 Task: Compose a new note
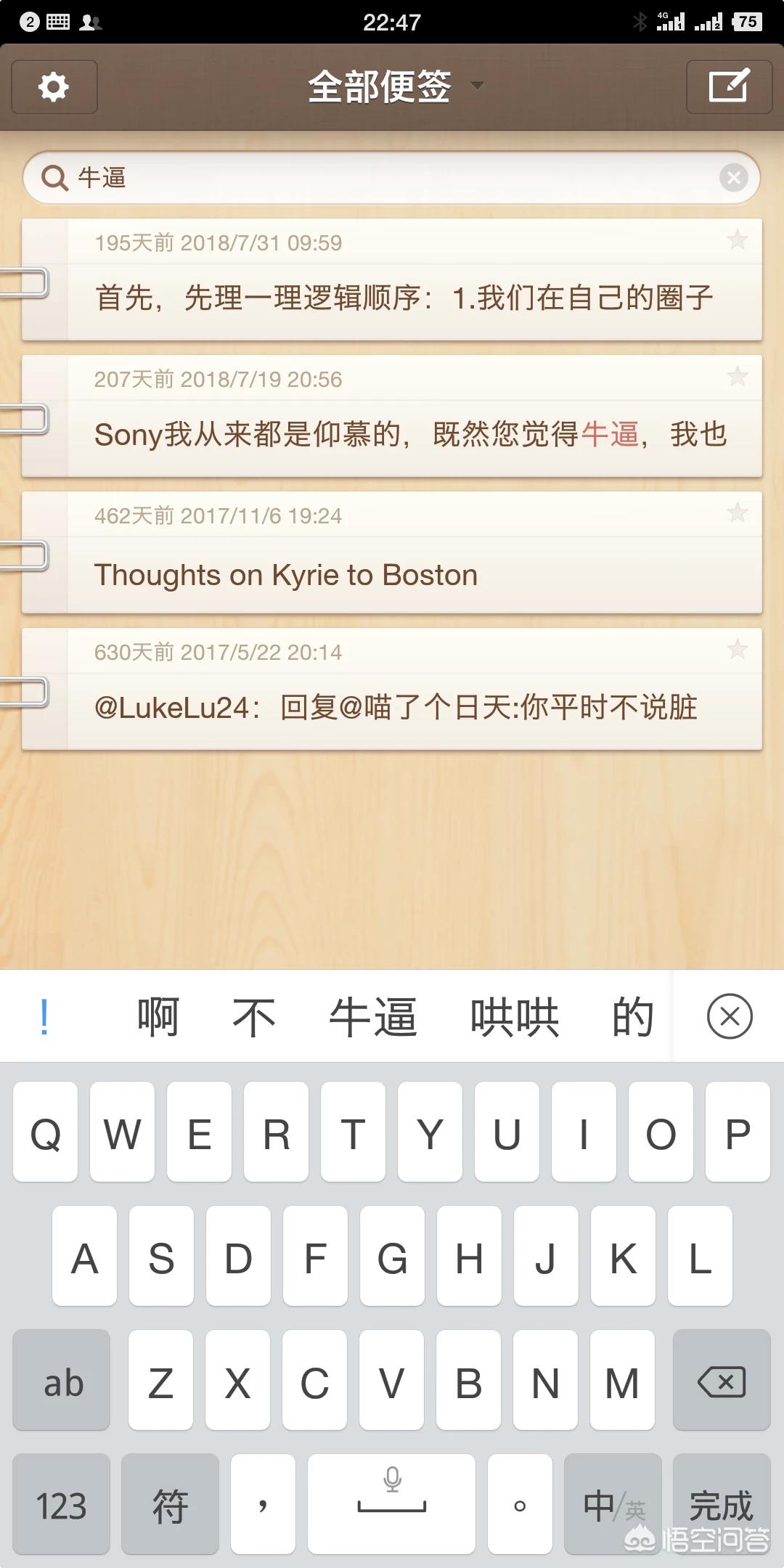coord(729,87)
